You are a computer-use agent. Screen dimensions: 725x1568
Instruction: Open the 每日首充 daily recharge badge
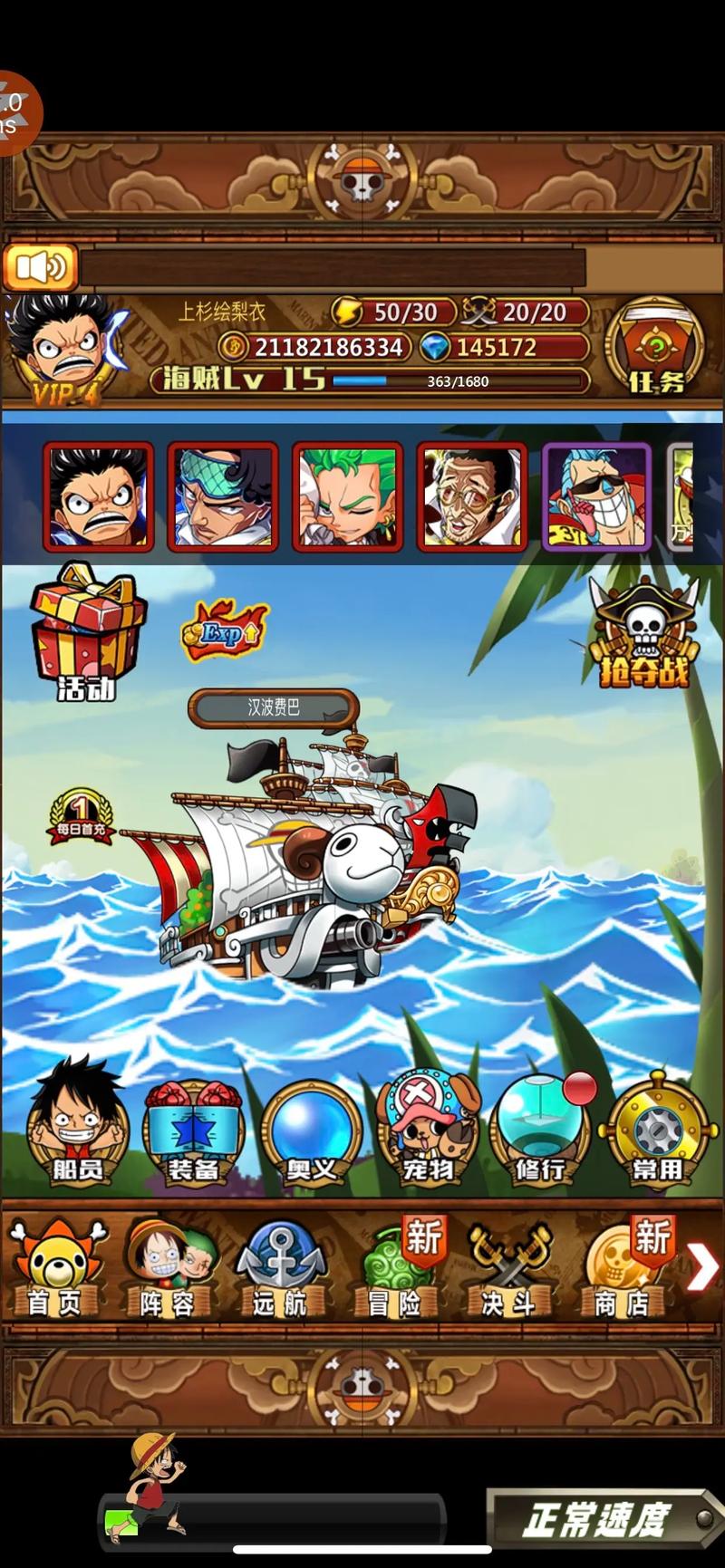(82, 815)
